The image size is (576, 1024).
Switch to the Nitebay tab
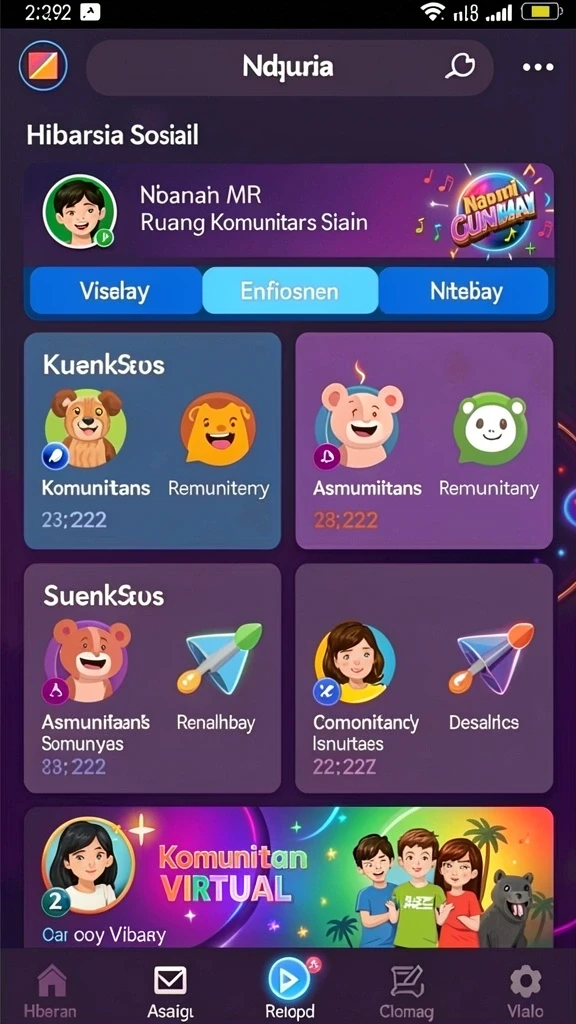464,291
